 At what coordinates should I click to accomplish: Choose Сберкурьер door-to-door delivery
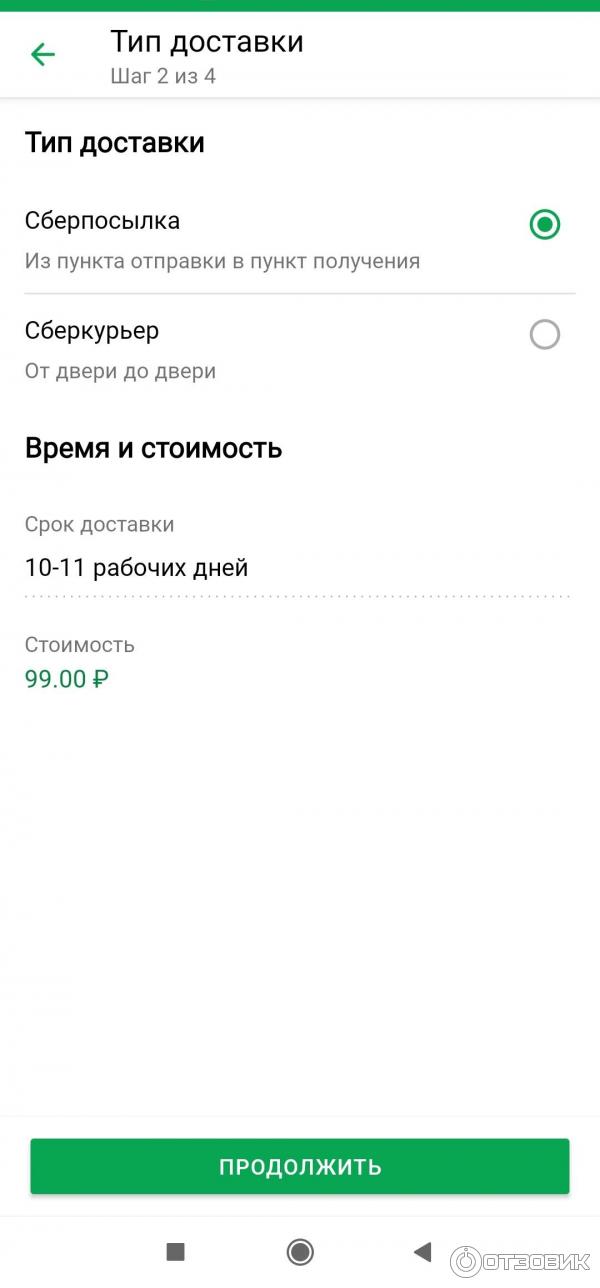click(544, 334)
